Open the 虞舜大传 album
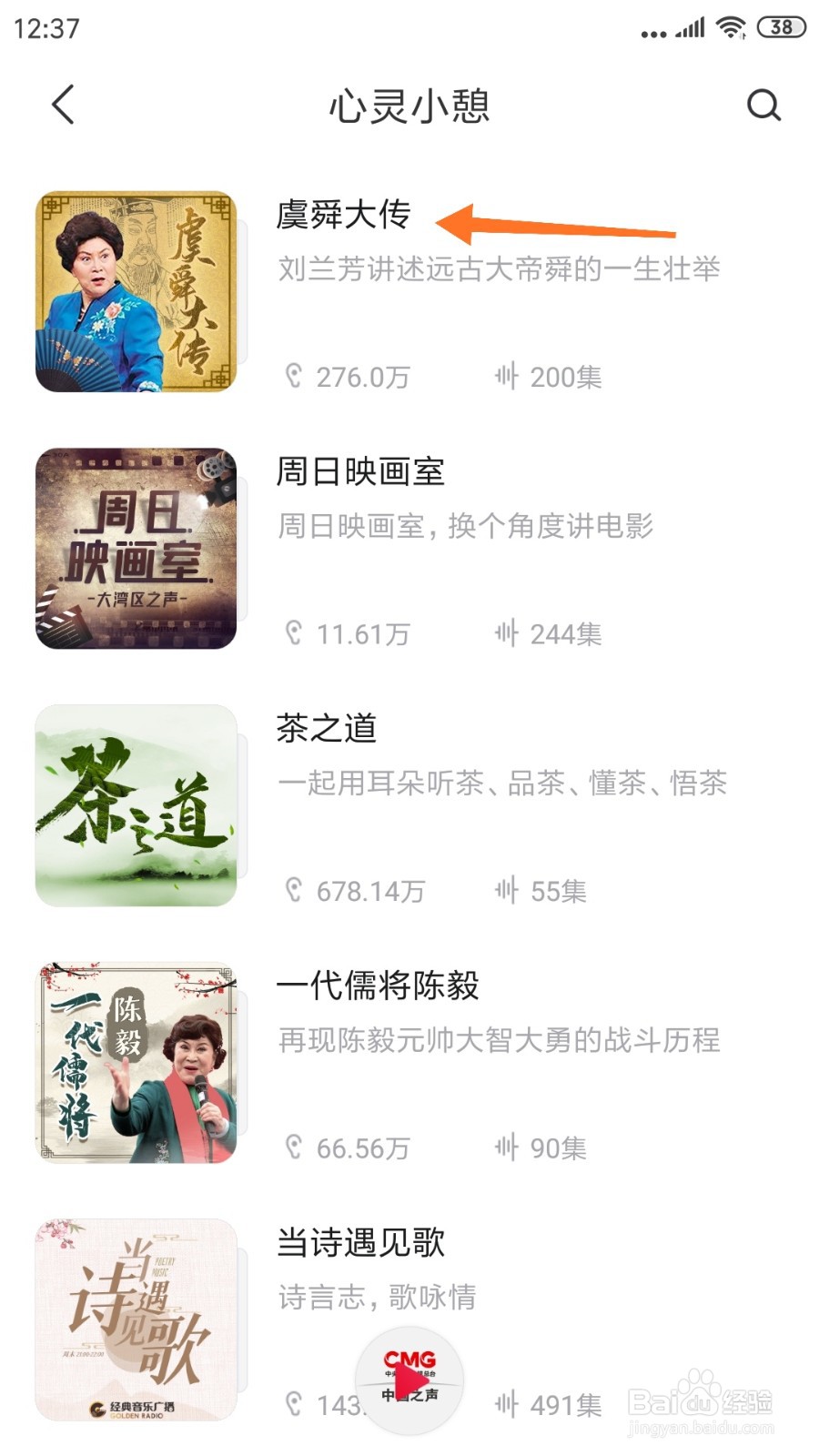Screen dimensions: 819x1456 click(343, 216)
